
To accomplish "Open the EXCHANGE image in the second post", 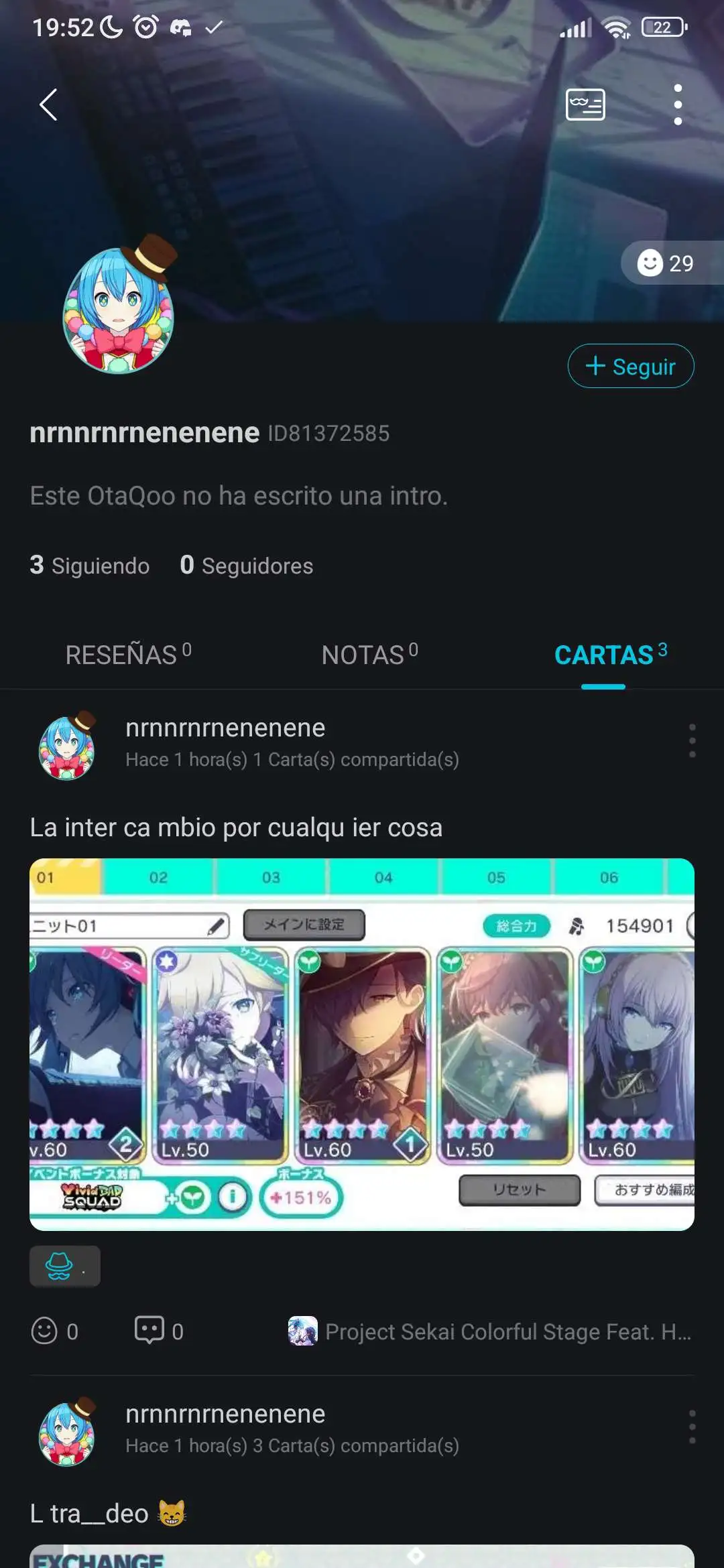I will pos(362,1556).
